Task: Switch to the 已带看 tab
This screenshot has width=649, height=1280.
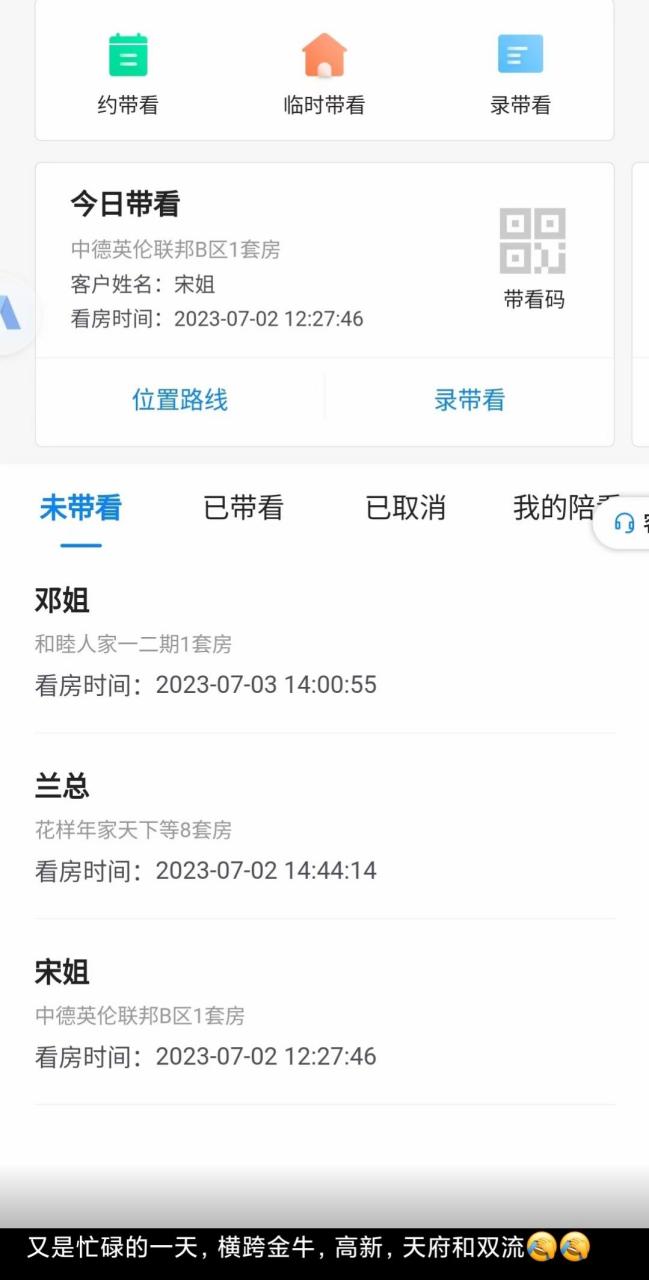Action: pos(243,508)
